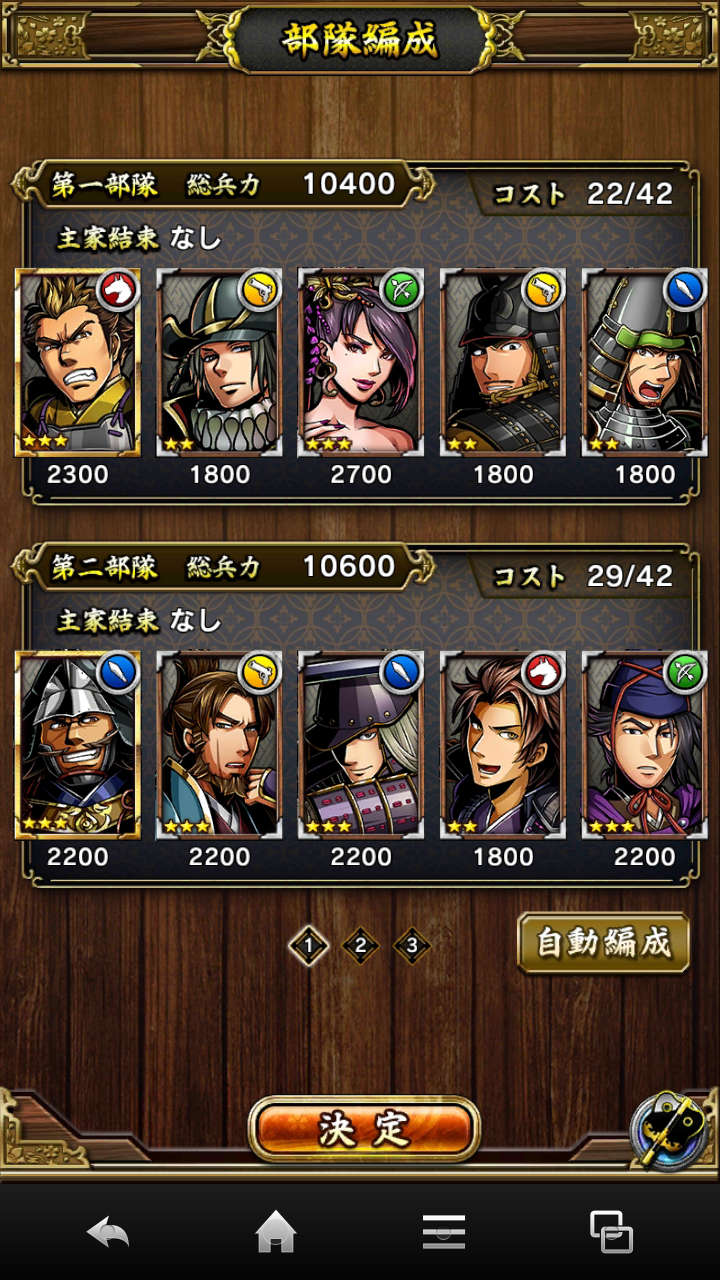Open the windows switcher icon
Image resolution: width=720 pixels, height=1280 pixels.
pyautogui.click(x=610, y=1232)
